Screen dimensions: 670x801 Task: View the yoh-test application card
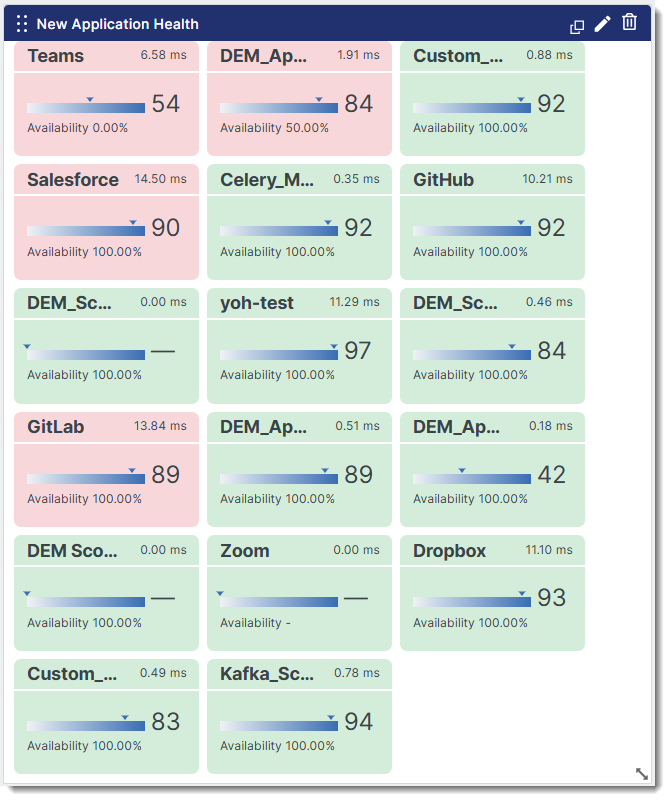pos(299,346)
